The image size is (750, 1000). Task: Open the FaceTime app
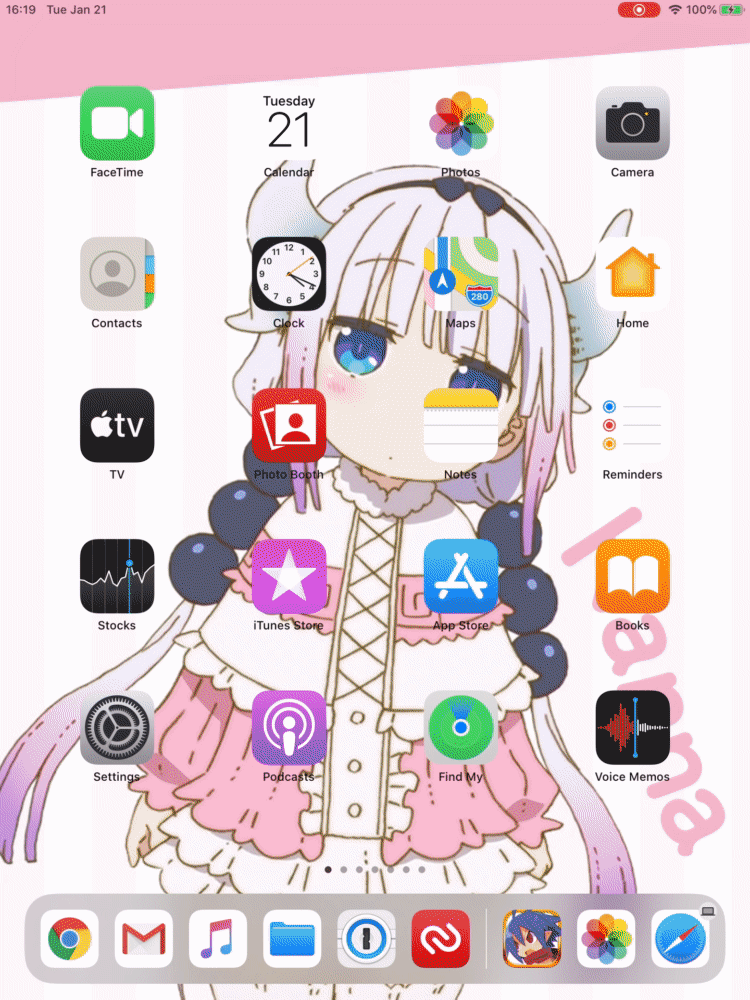117,124
